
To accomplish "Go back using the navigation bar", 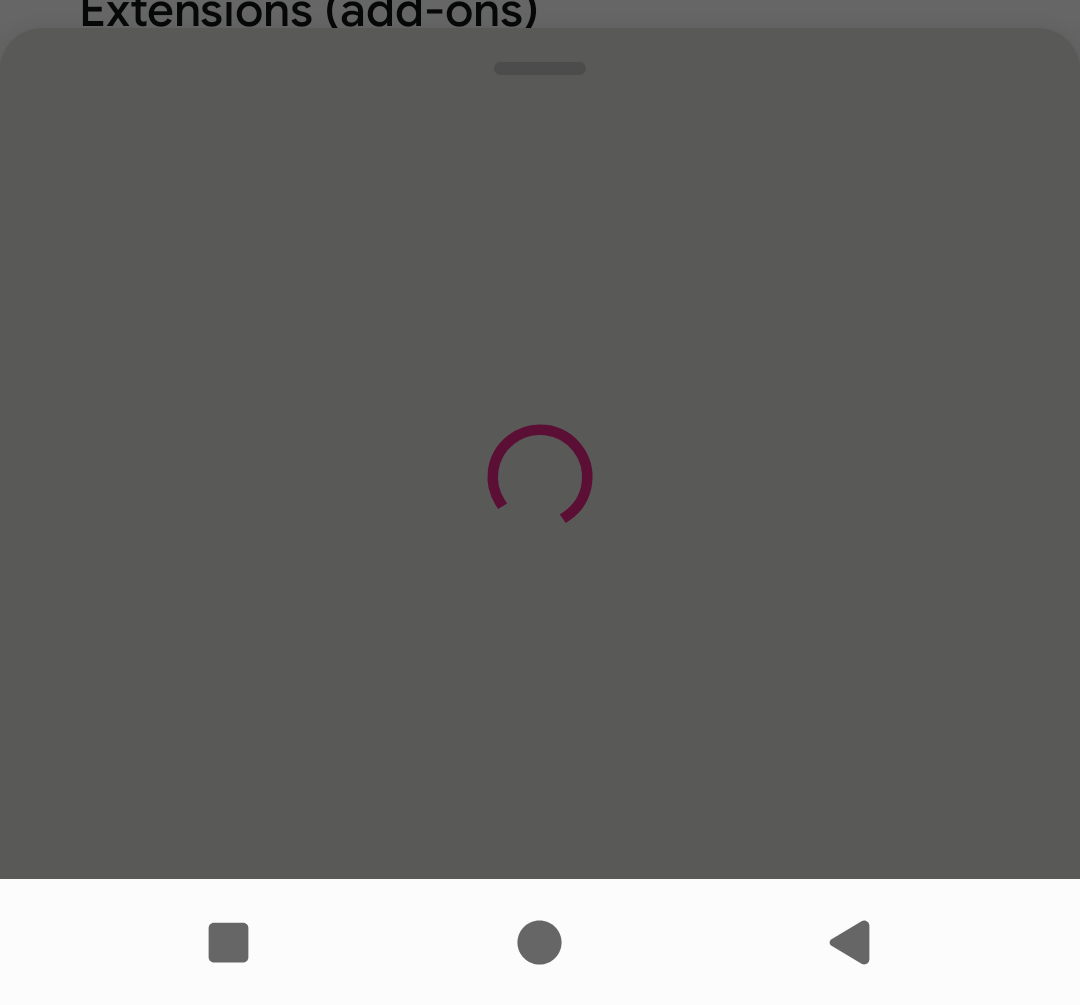I will pos(851,942).
